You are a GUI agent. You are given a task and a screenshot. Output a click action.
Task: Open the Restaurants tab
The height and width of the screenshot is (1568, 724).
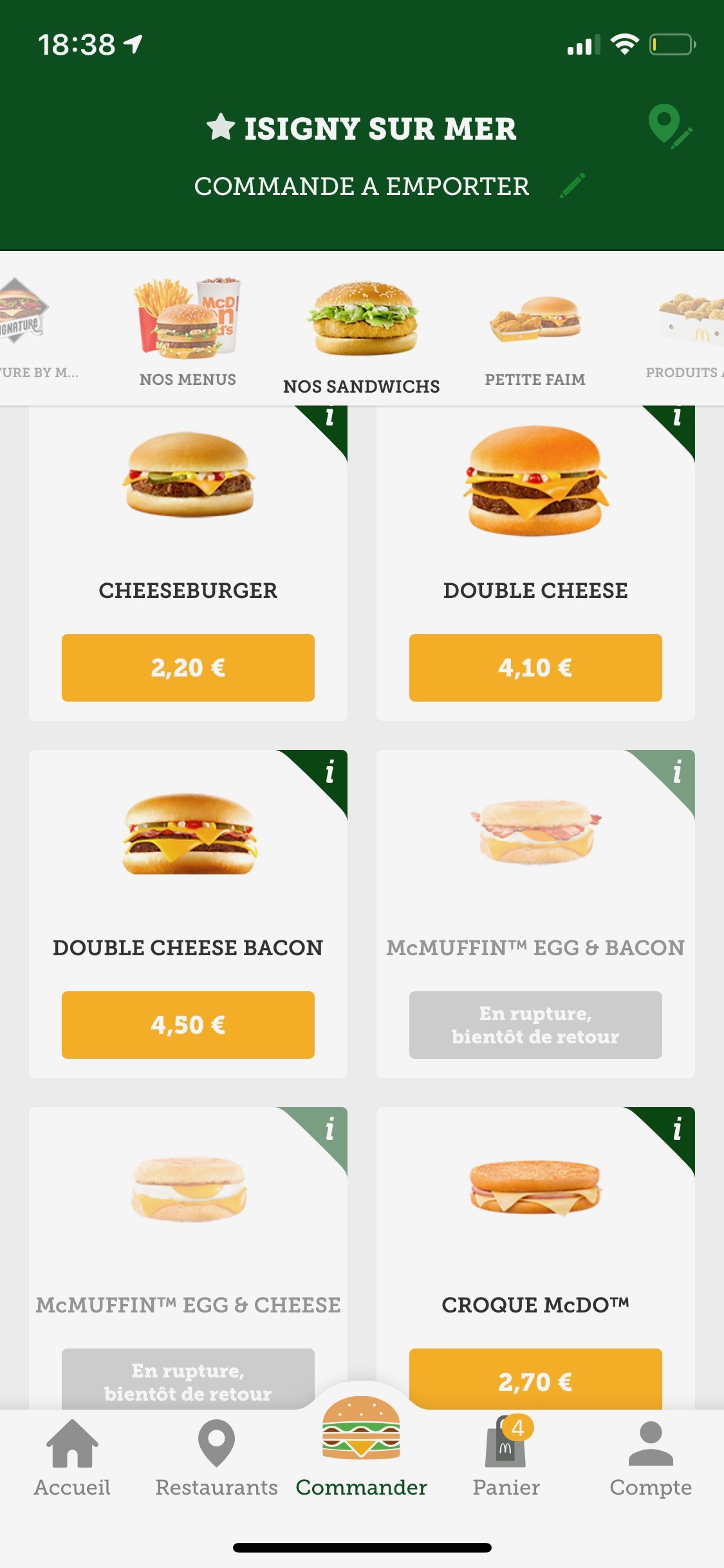click(216, 1459)
